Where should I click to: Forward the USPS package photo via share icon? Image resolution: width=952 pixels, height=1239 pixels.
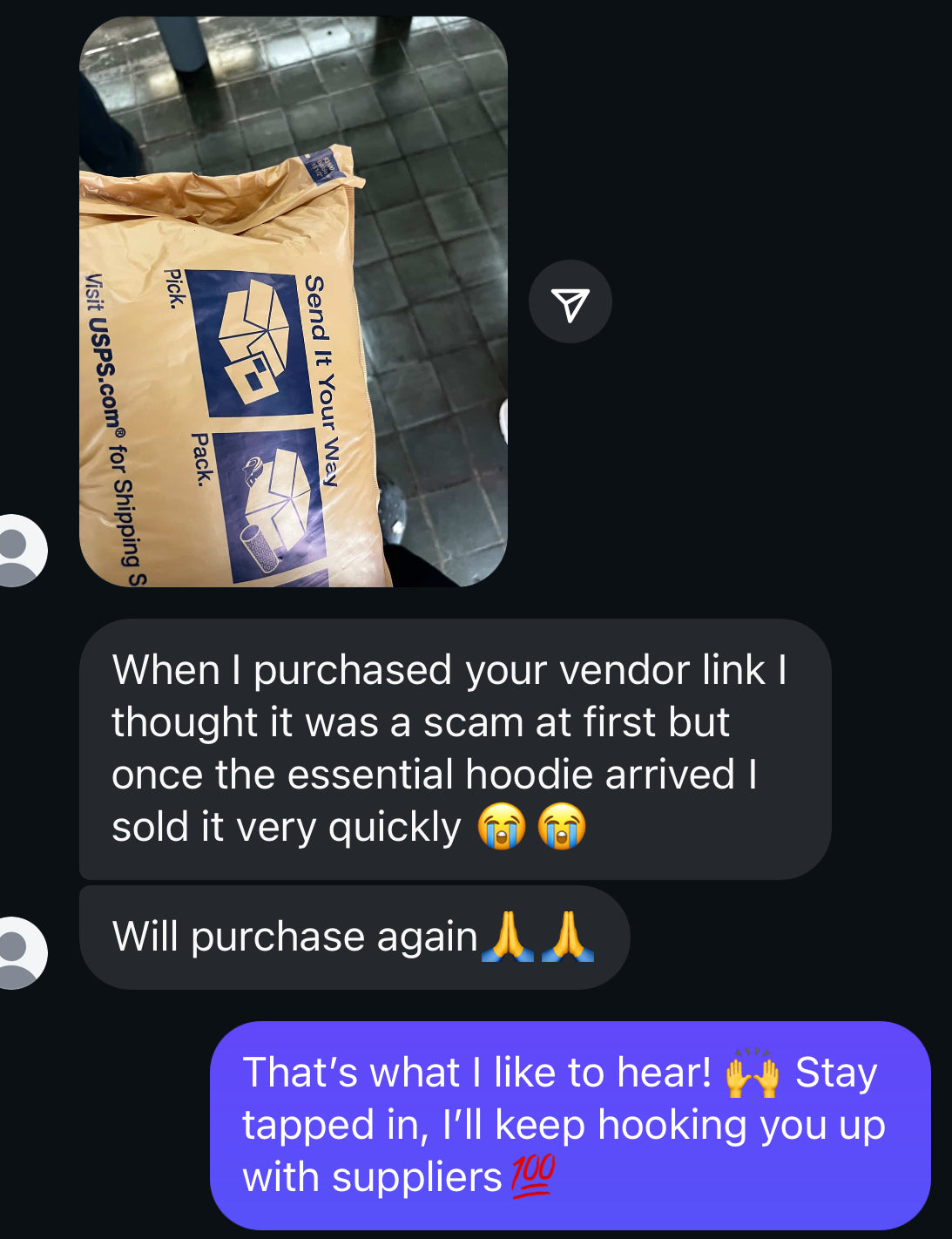(570, 302)
